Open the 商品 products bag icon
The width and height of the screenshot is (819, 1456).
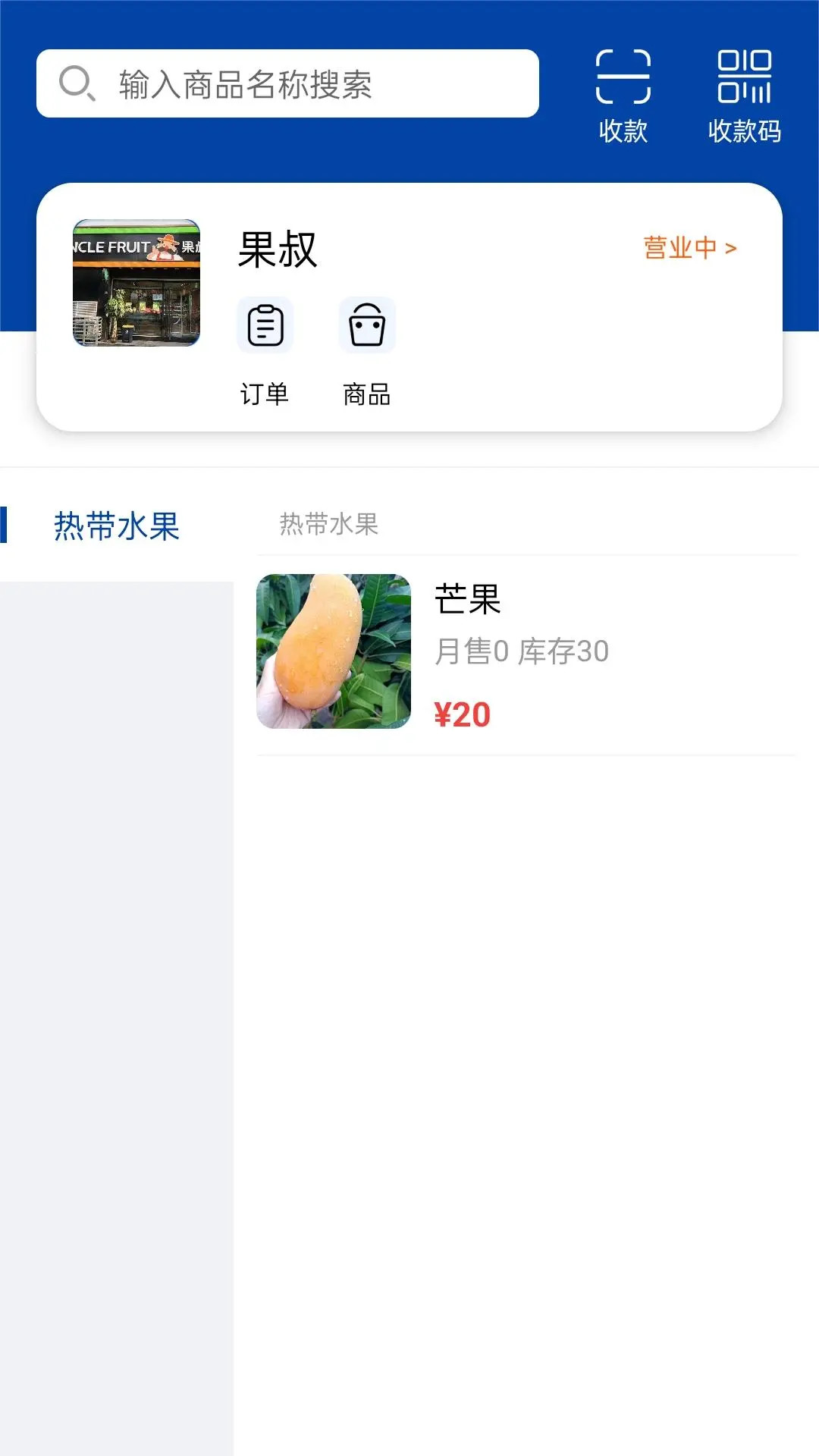(366, 325)
